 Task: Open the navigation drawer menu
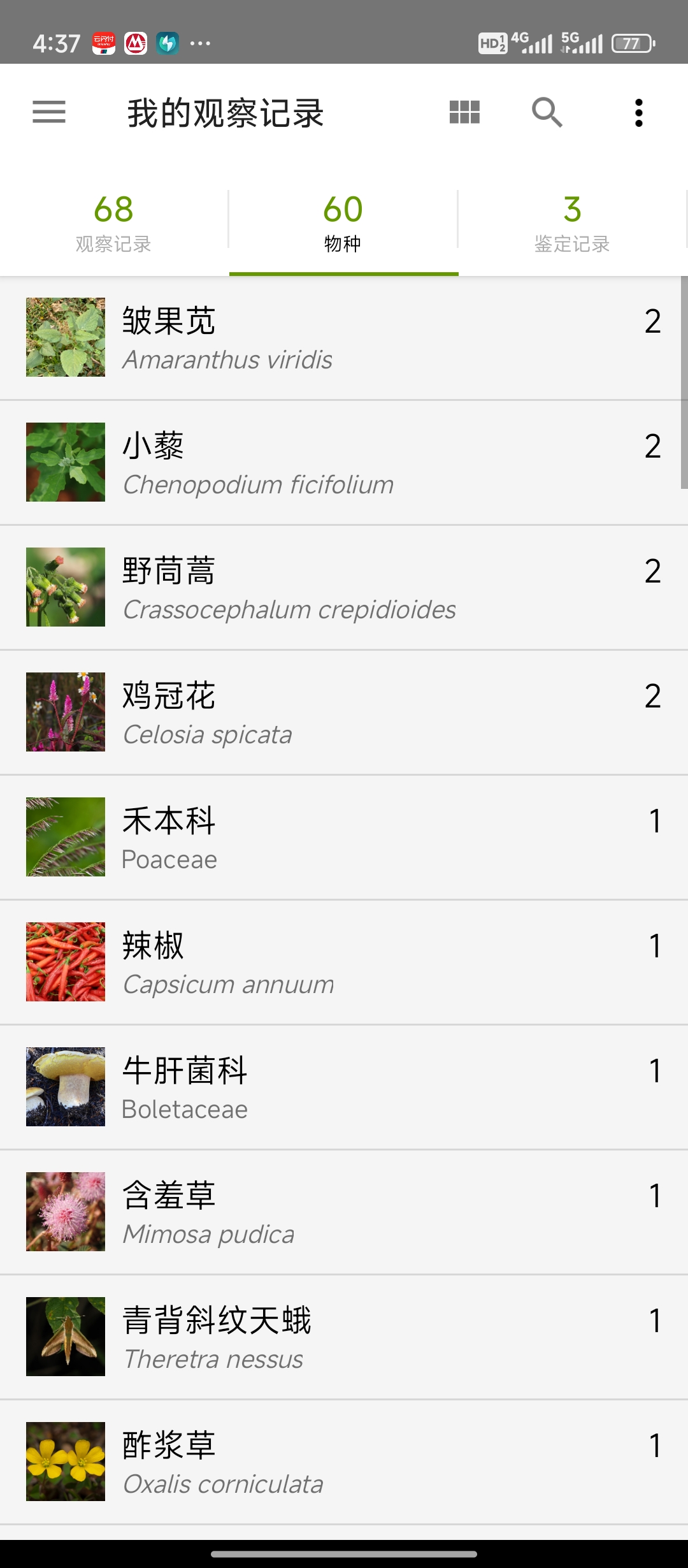click(49, 112)
